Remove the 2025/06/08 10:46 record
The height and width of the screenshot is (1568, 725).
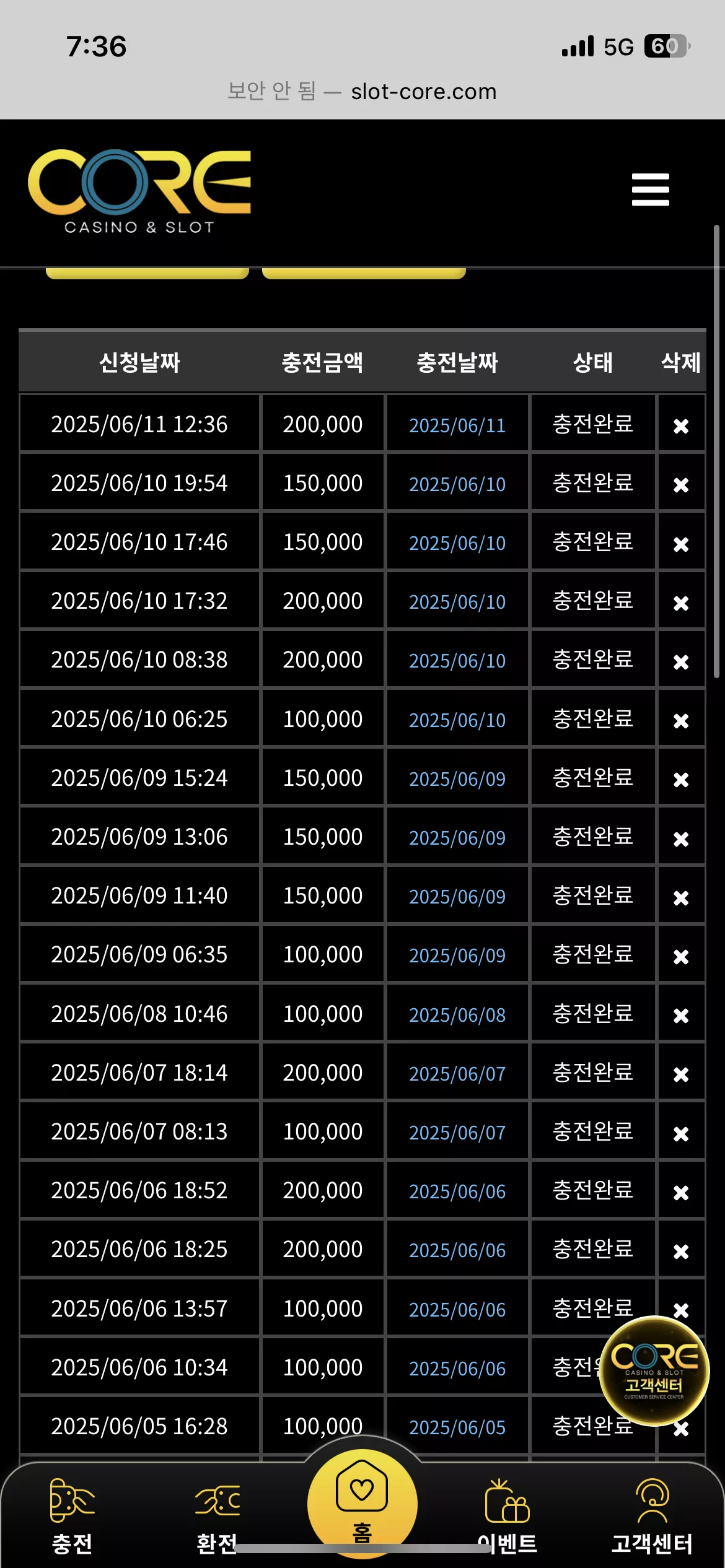681,1016
